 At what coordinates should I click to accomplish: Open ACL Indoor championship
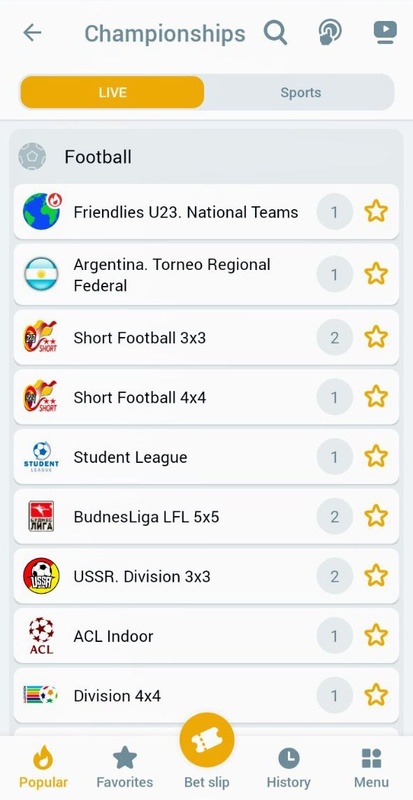[206, 636]
